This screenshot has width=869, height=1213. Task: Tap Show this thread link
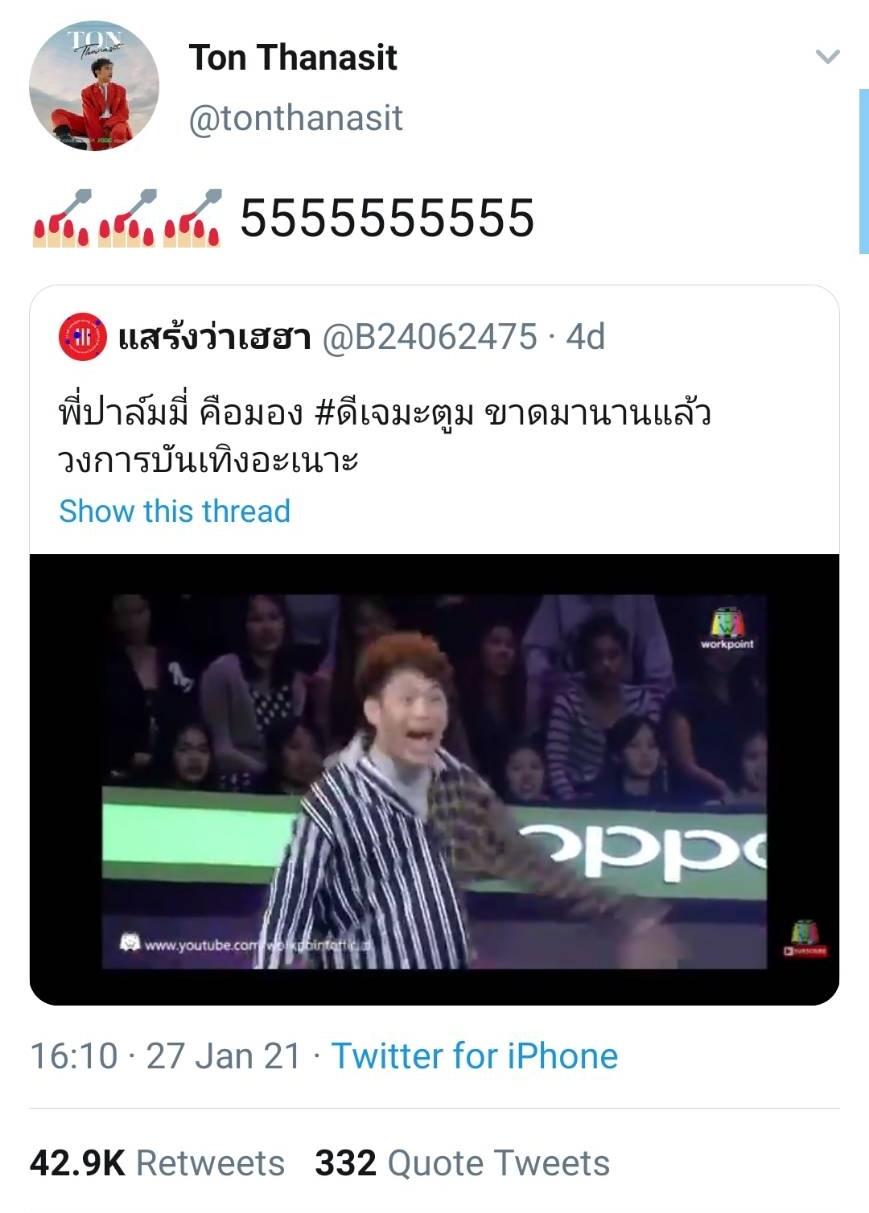pos(175,511)
